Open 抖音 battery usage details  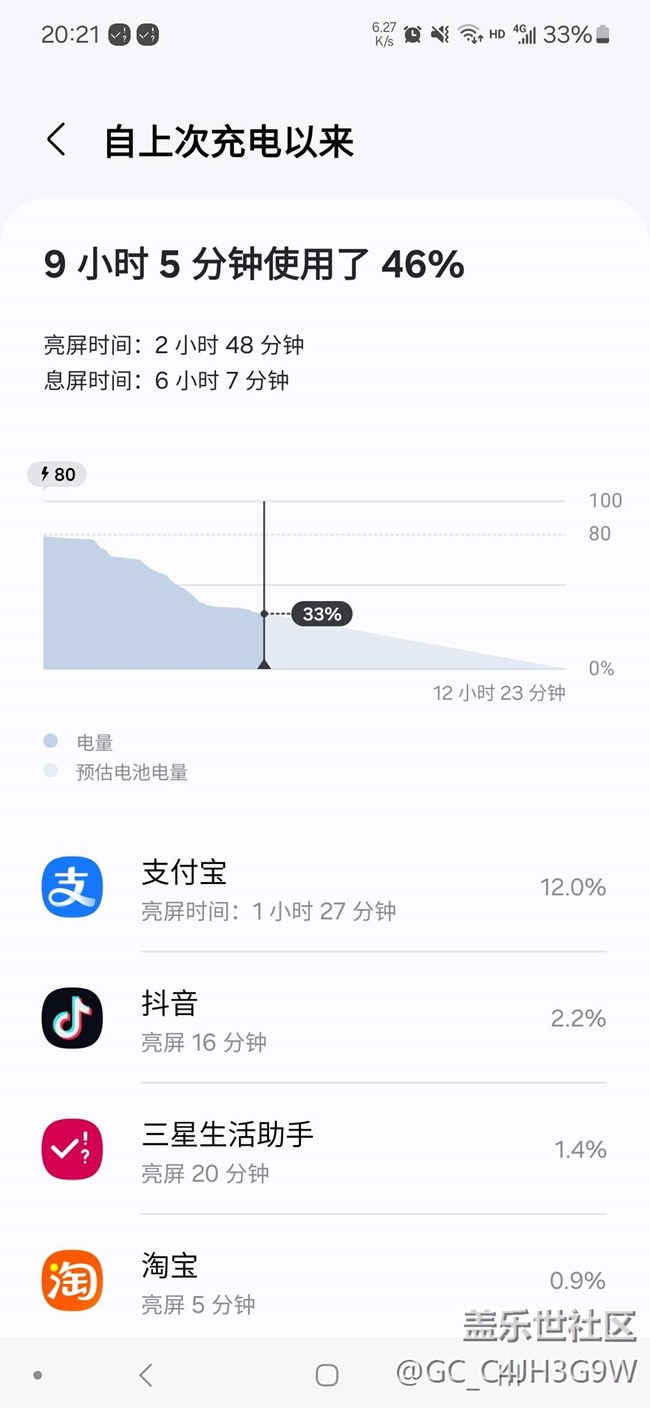[325, 1018]
